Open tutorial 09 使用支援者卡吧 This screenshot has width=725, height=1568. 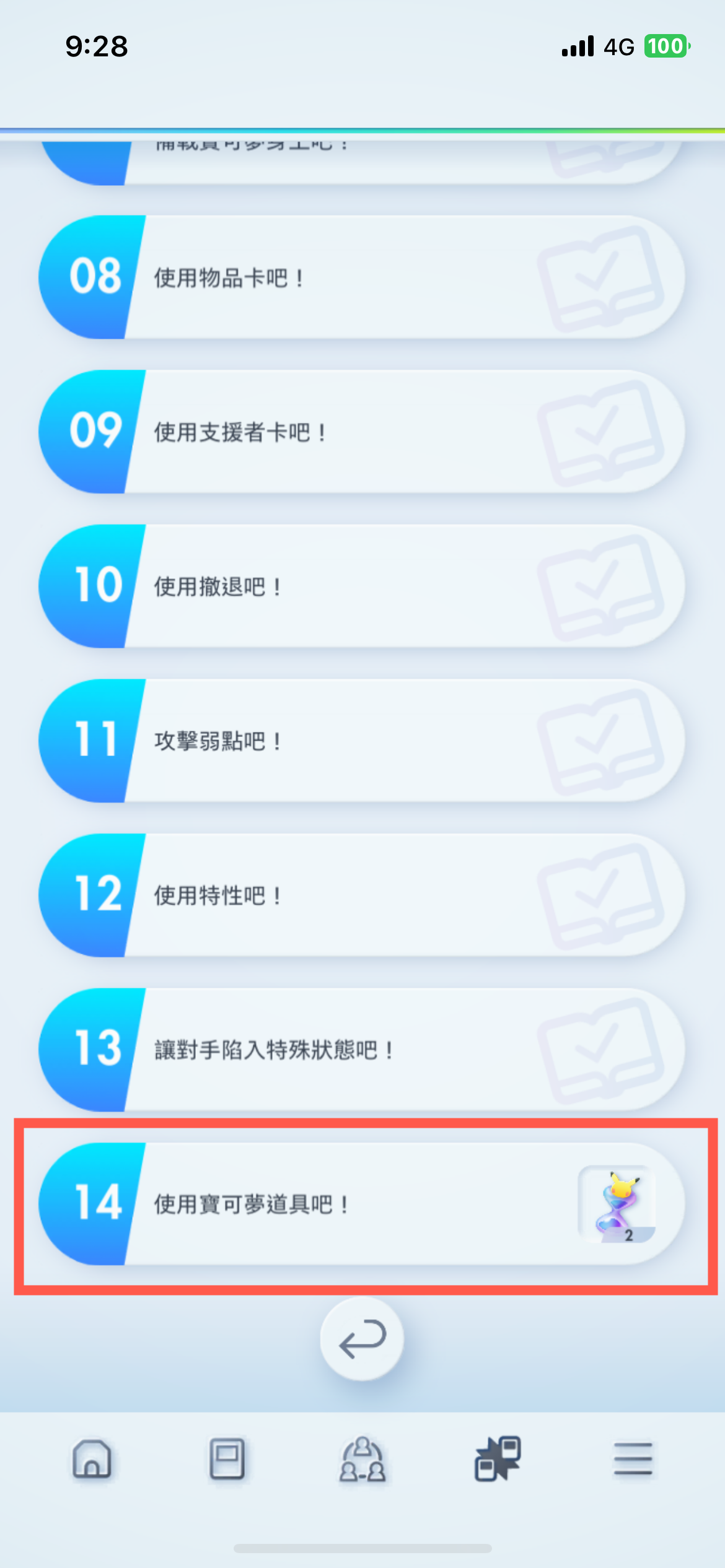tap(362, 432)
